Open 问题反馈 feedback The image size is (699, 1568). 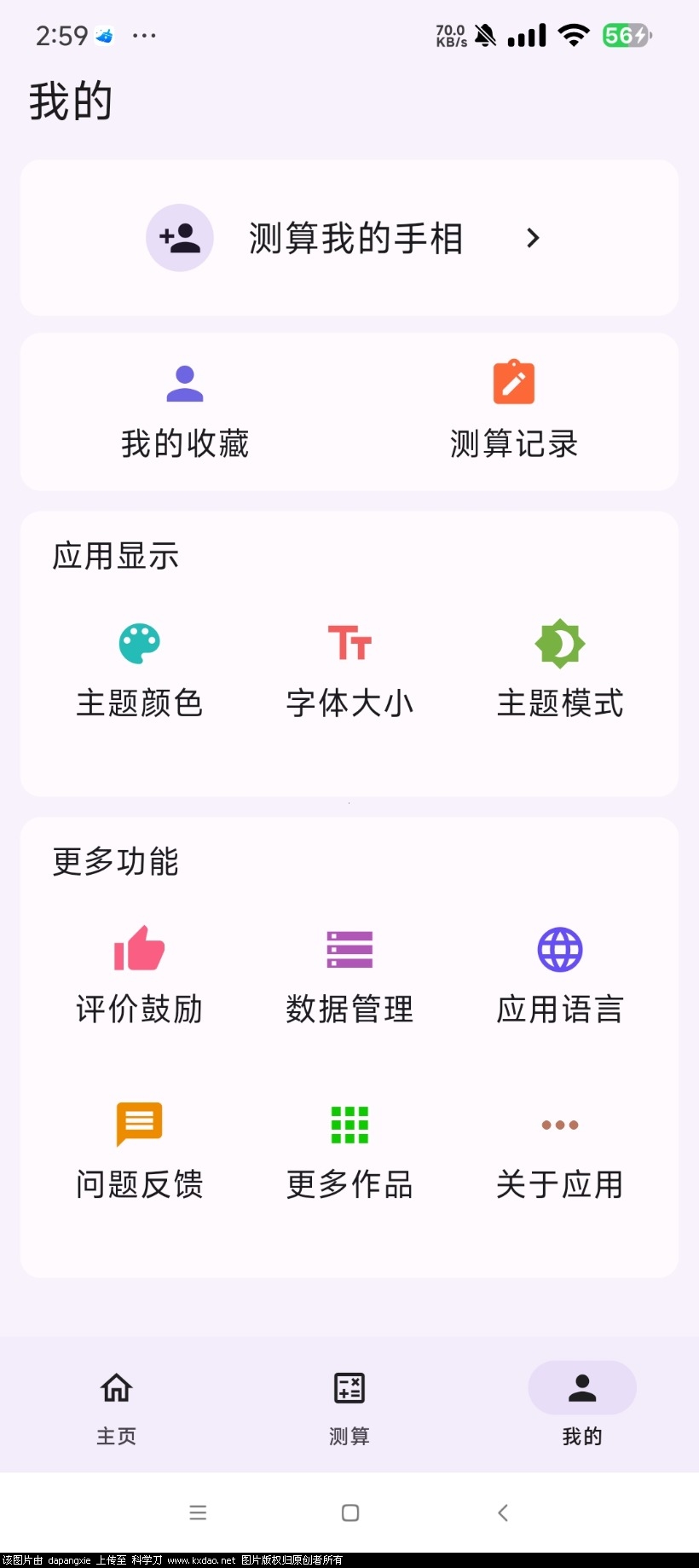140,1152
